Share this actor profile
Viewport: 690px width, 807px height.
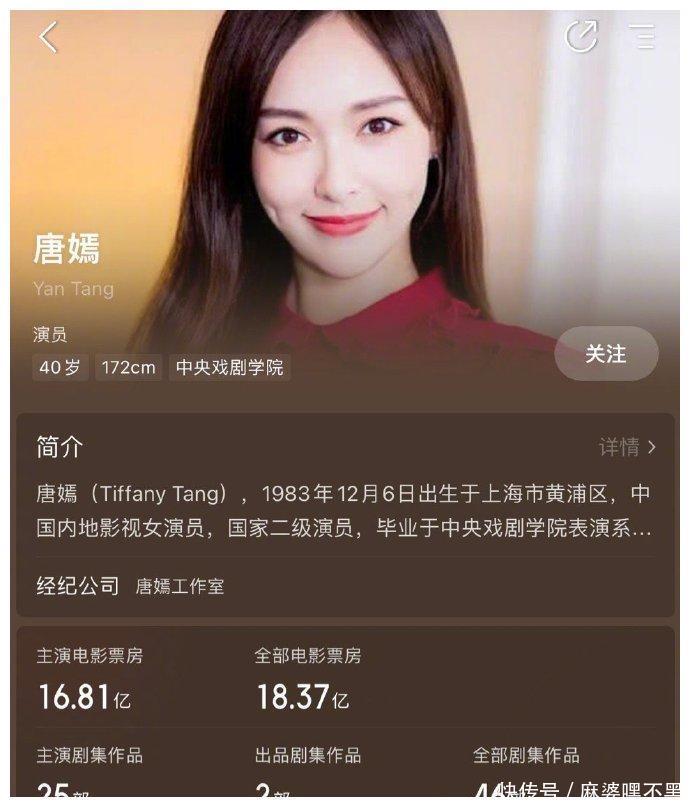581,37
